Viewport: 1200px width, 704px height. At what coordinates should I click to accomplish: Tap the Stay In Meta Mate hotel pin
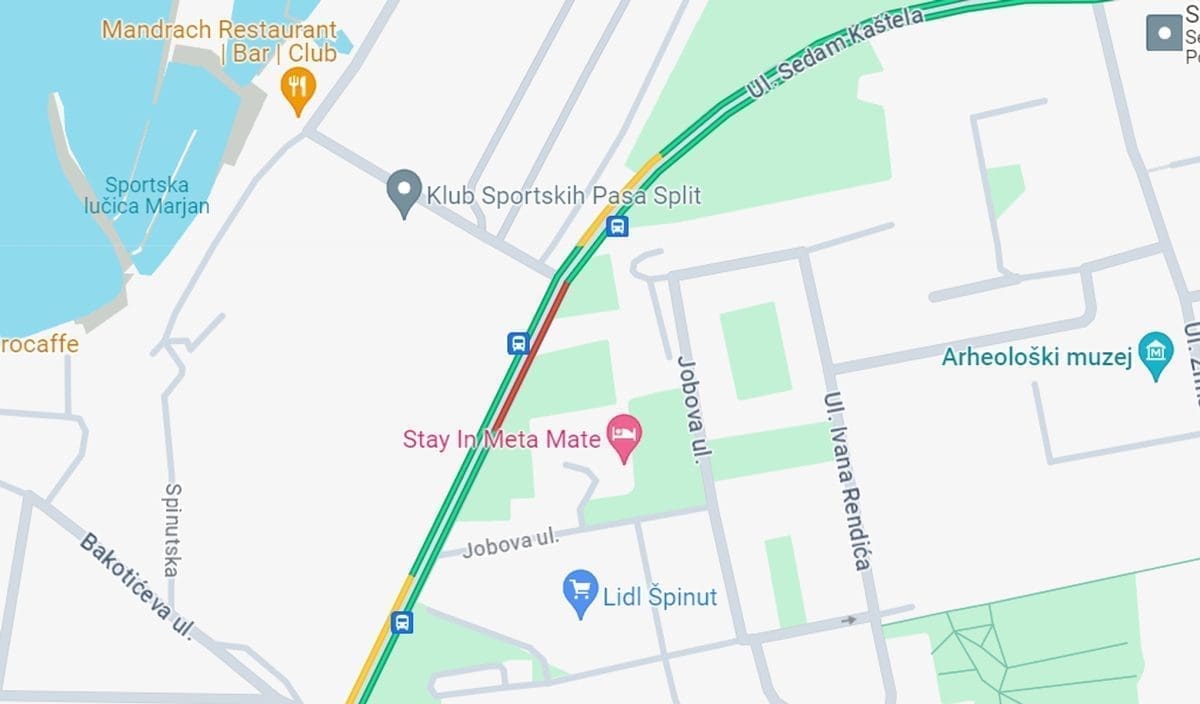tap(625, 436)
